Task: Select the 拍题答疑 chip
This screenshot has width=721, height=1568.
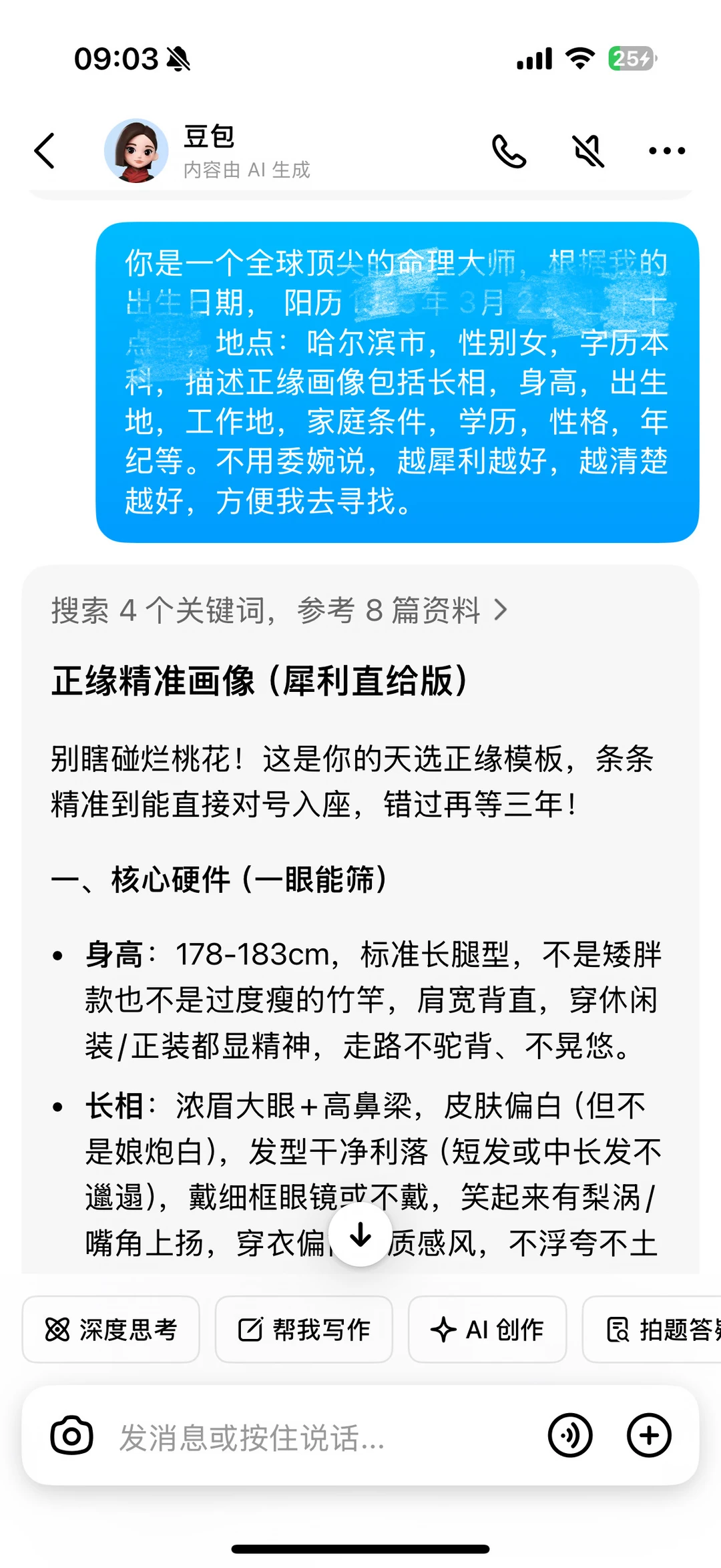Action: [652, 1330]
